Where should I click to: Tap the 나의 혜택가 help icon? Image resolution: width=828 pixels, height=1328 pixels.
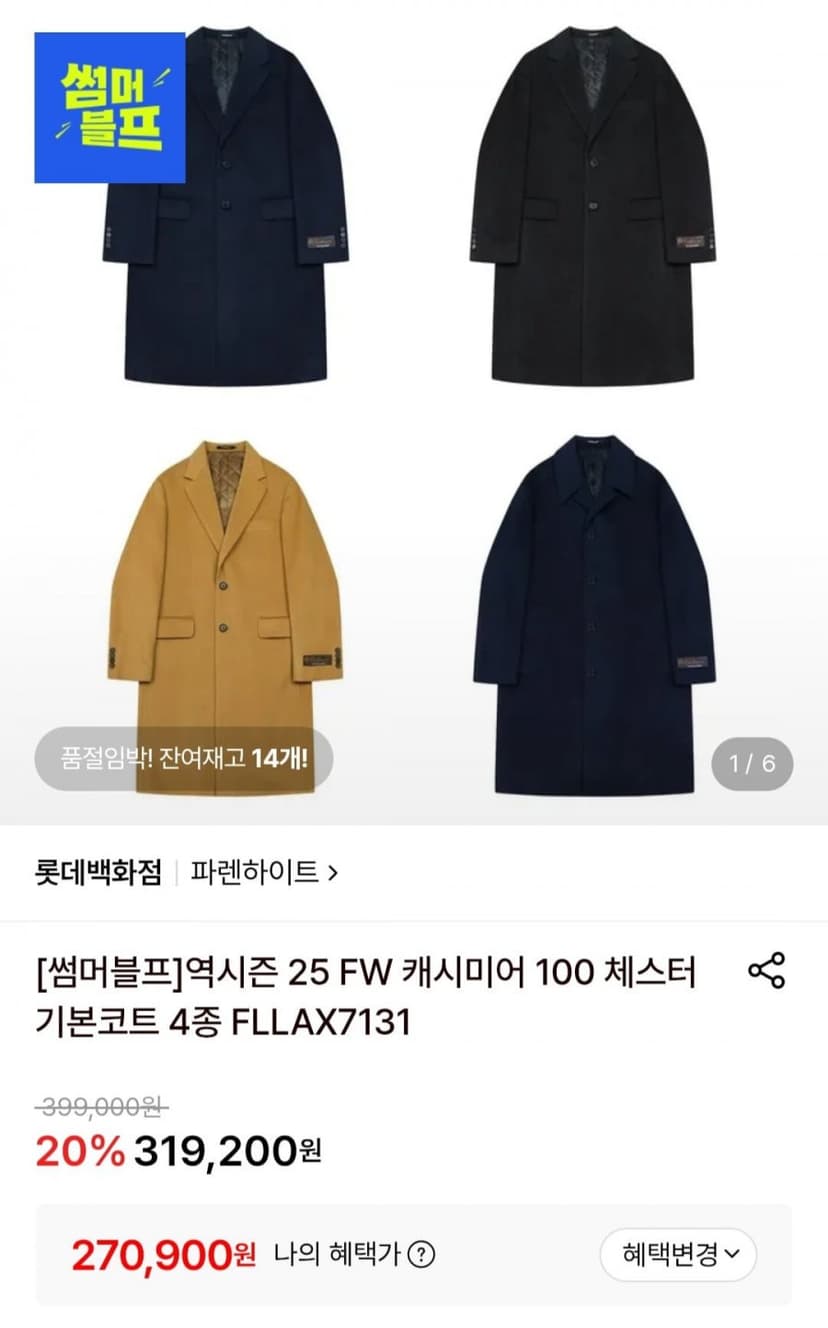[424, 1254]
